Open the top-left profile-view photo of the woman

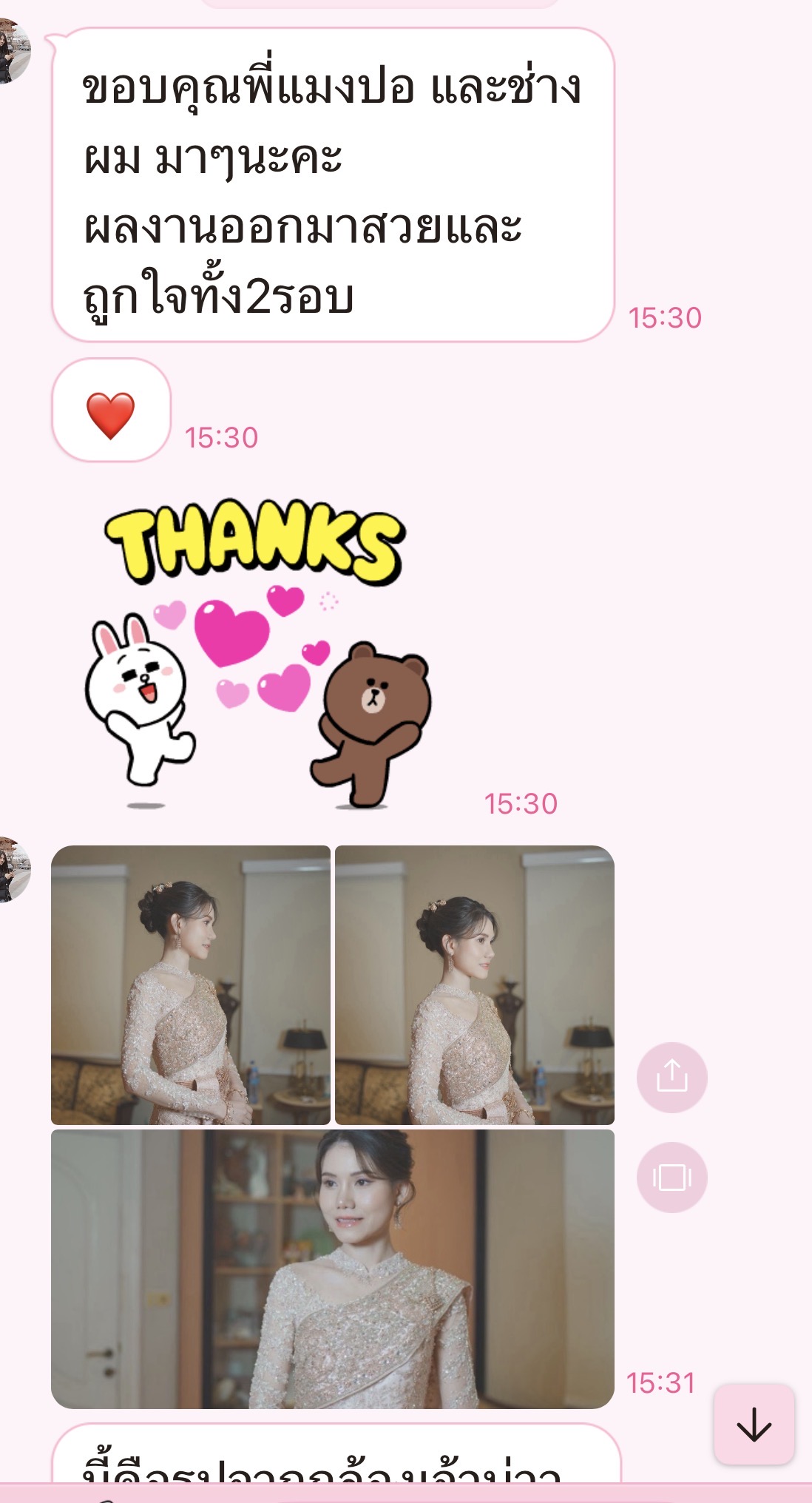(x=191, y=984)
